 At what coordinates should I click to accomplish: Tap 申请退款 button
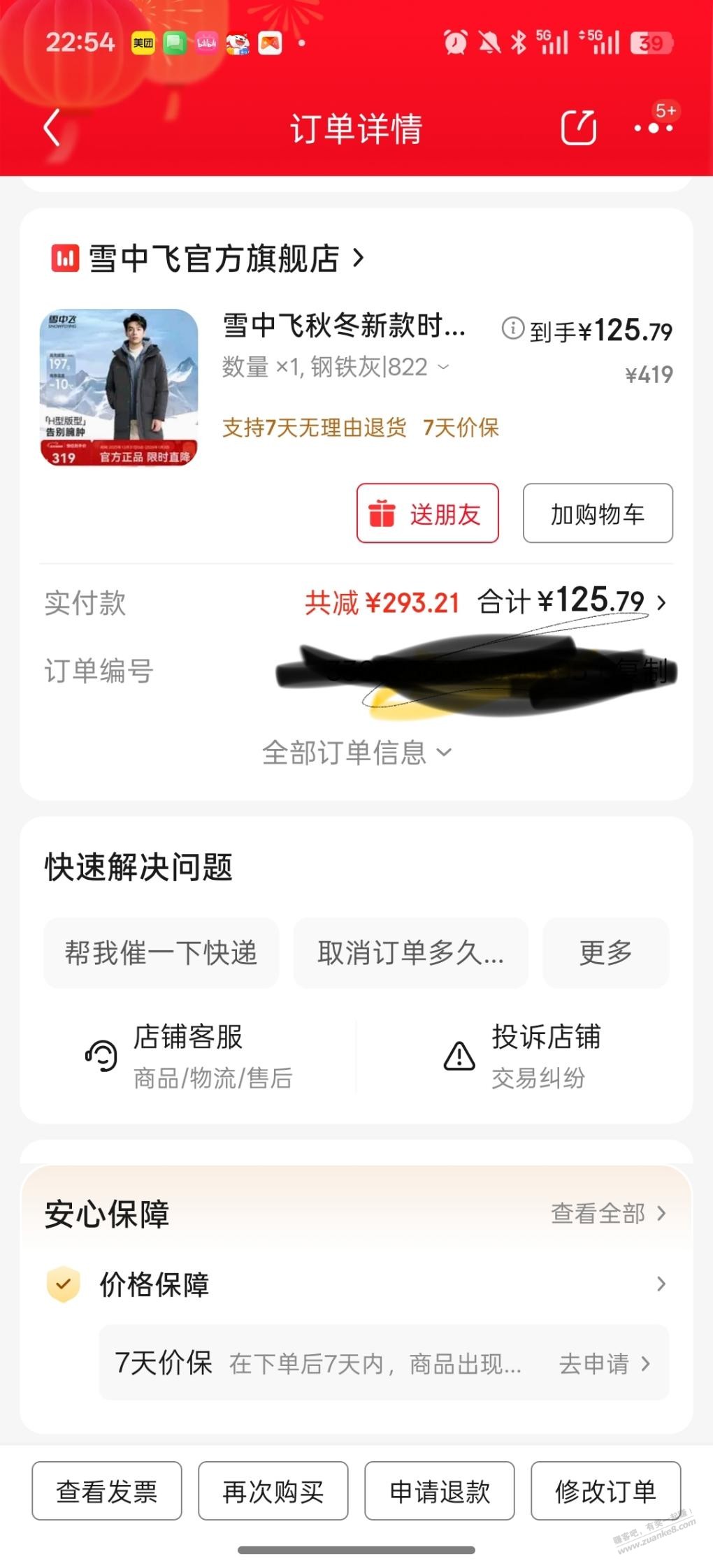tap(440, 1491)
